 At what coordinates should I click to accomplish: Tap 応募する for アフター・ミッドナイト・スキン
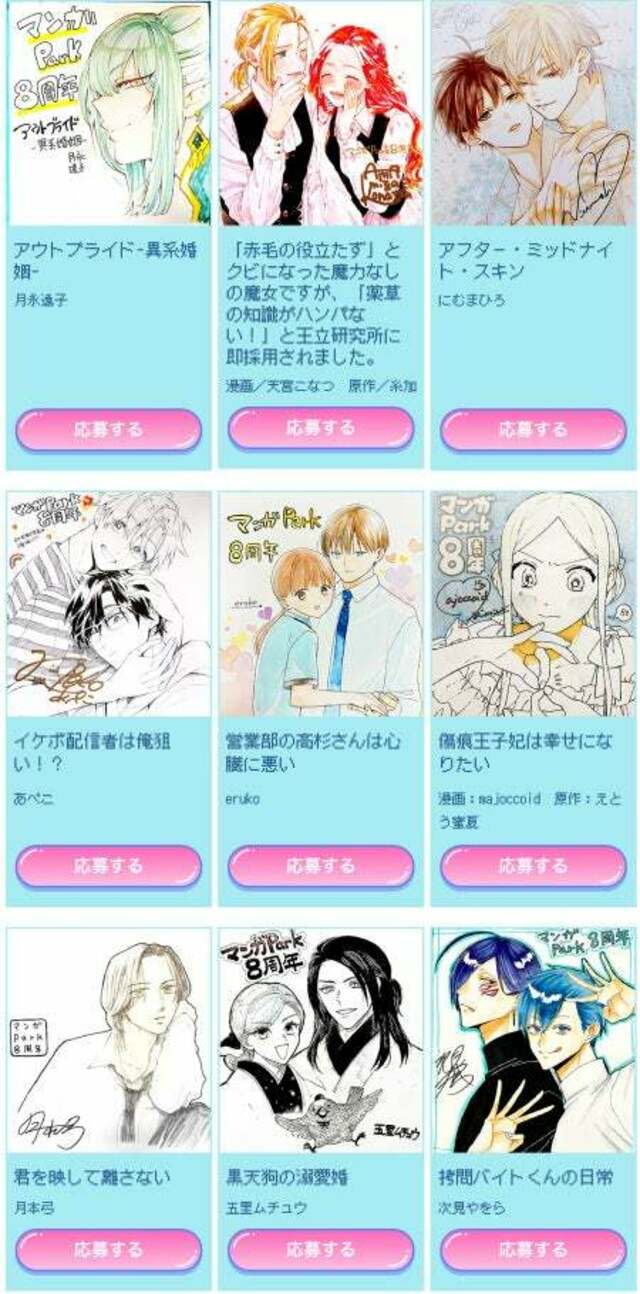point(533,430)
